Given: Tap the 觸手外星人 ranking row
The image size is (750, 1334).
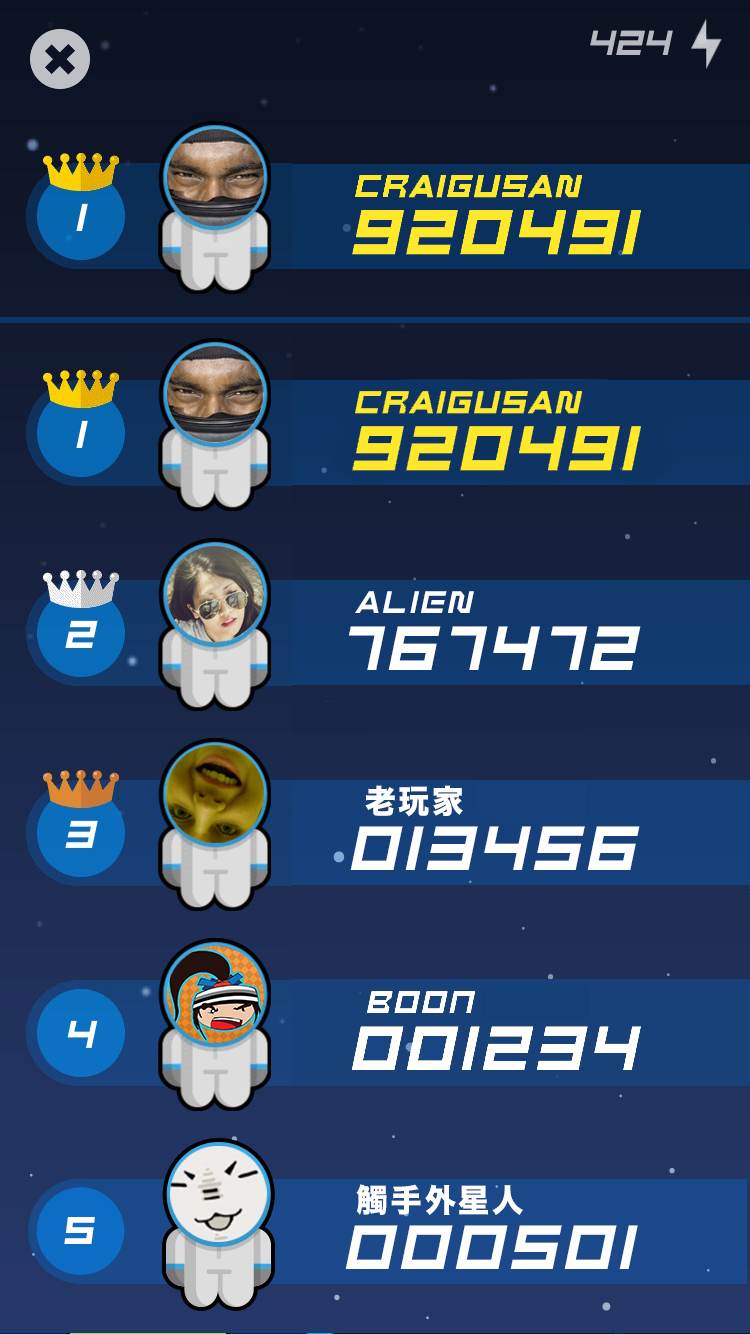Looking at the screenshot, I should [490, 1232].
